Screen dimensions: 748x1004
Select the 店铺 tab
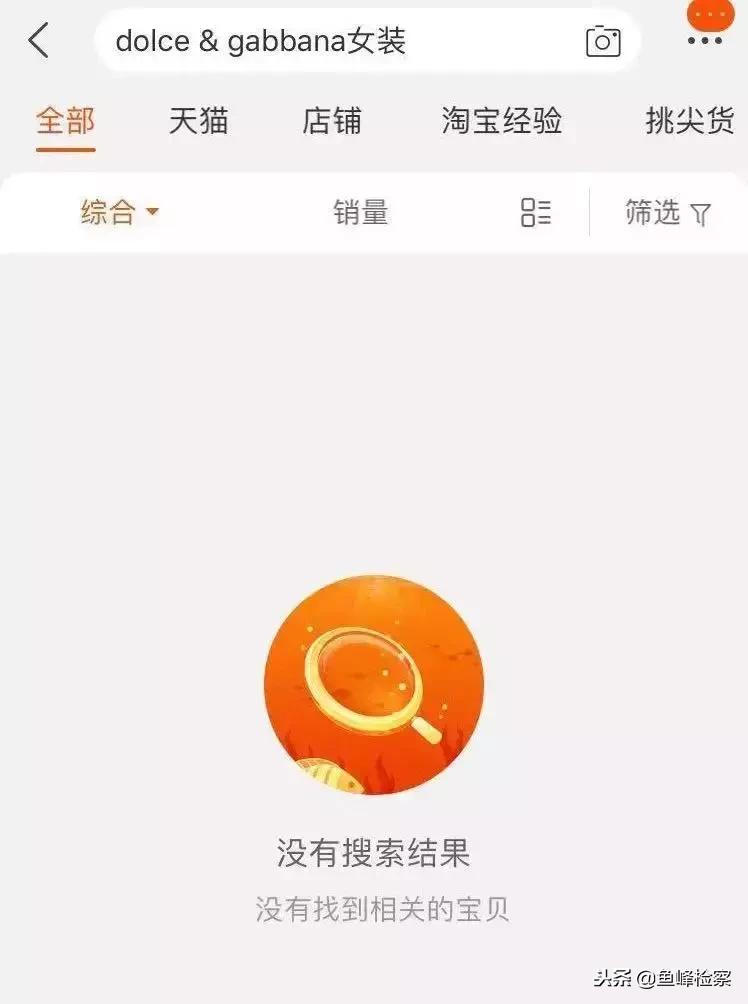click(332, 121)
